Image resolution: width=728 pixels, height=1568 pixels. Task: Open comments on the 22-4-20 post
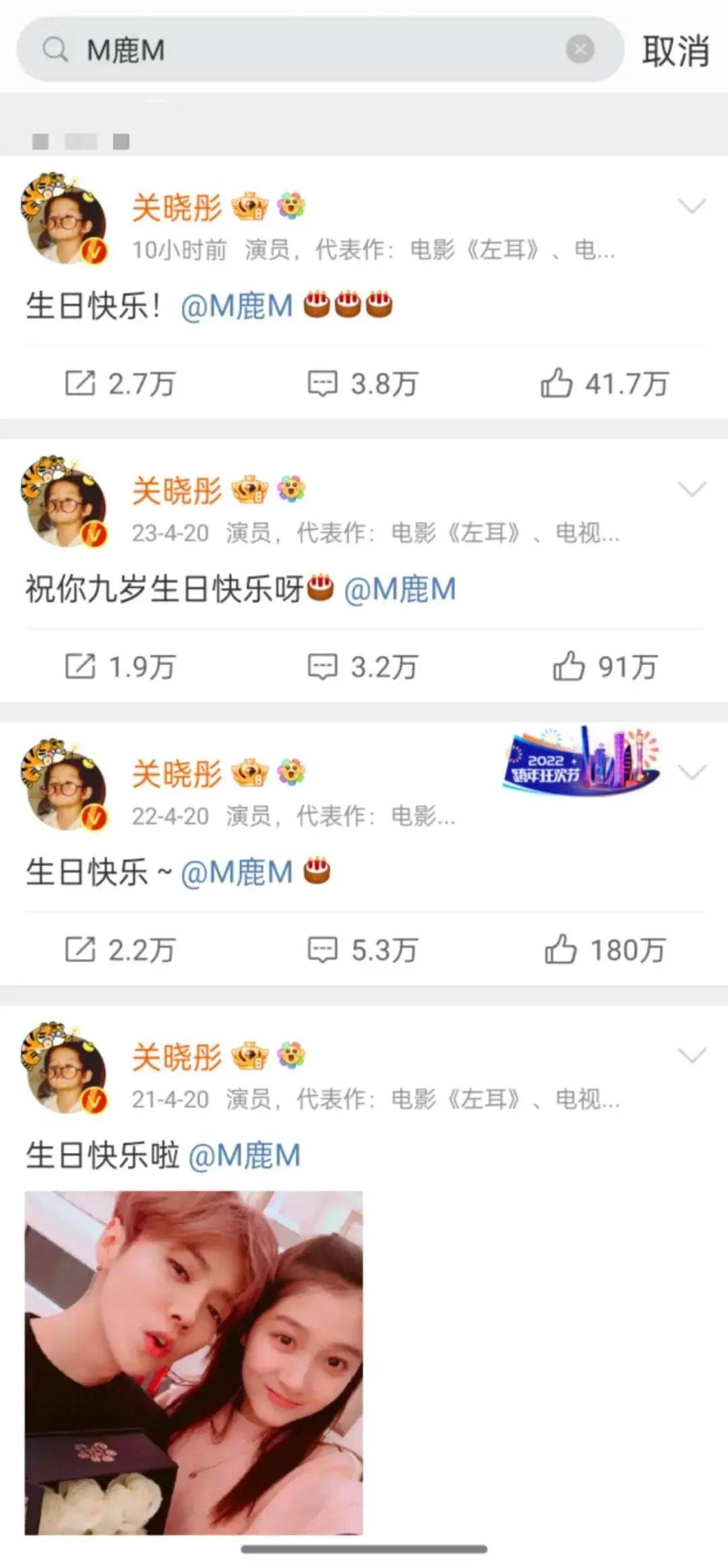(363, 950)
